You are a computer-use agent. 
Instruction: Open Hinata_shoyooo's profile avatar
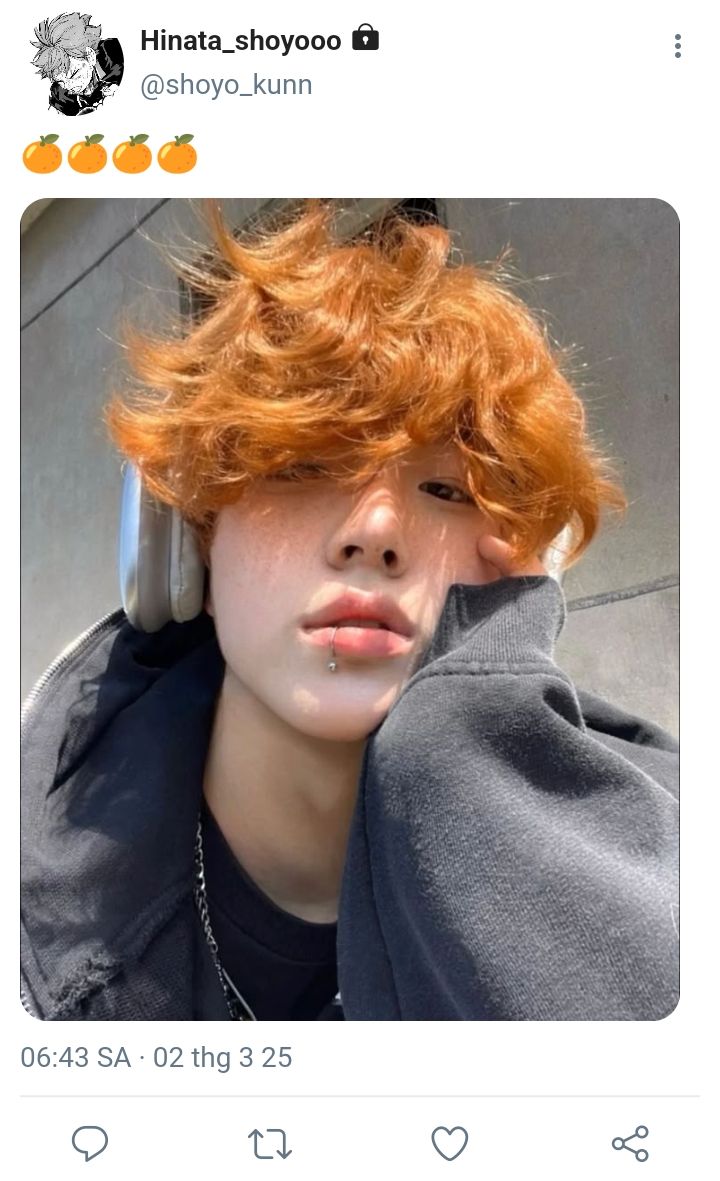coord(77,64)
